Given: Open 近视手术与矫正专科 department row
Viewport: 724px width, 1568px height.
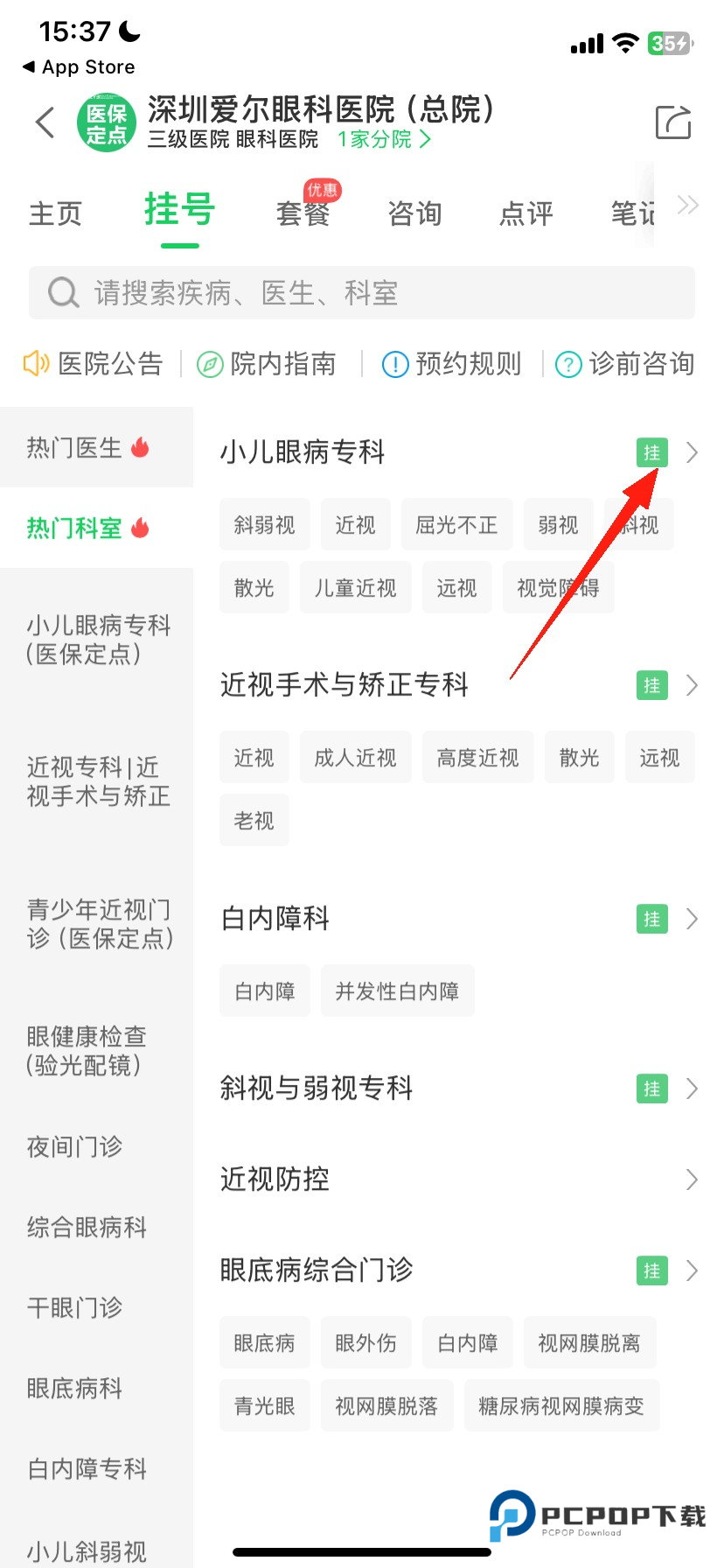Looking at the screenshot, I should 437,685.
